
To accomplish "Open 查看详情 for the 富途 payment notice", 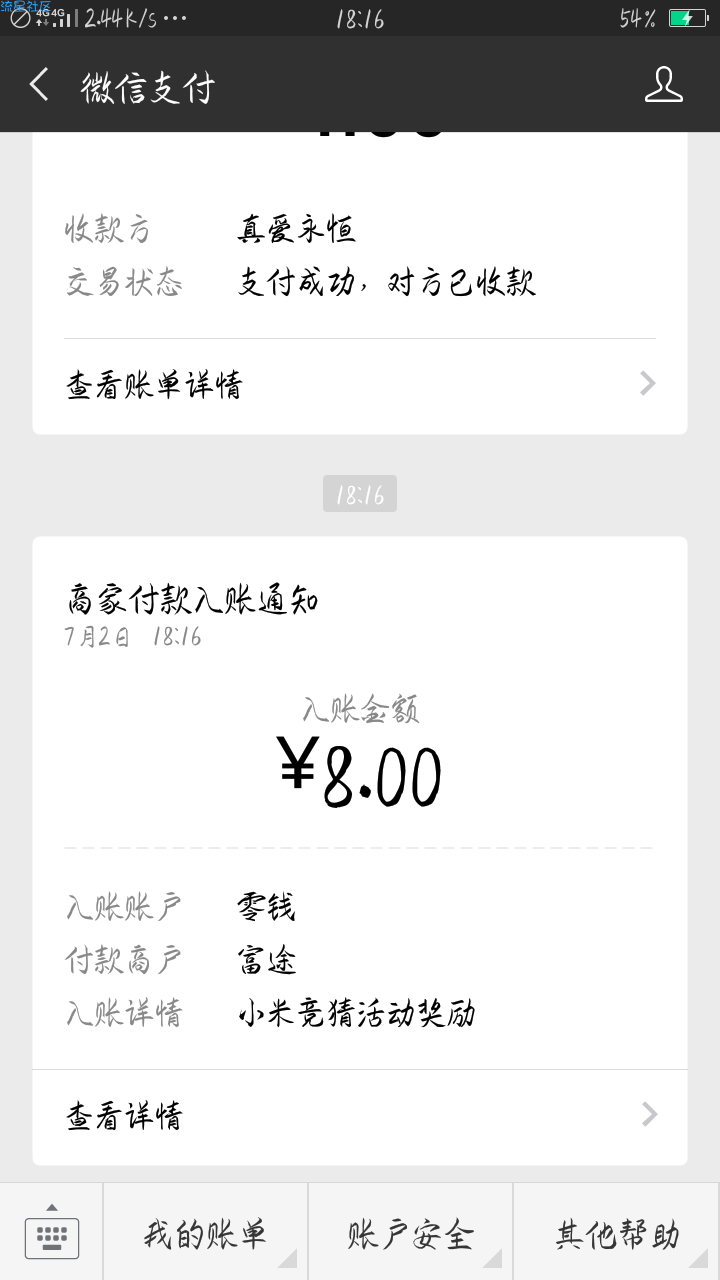I will click(360, 1116).
